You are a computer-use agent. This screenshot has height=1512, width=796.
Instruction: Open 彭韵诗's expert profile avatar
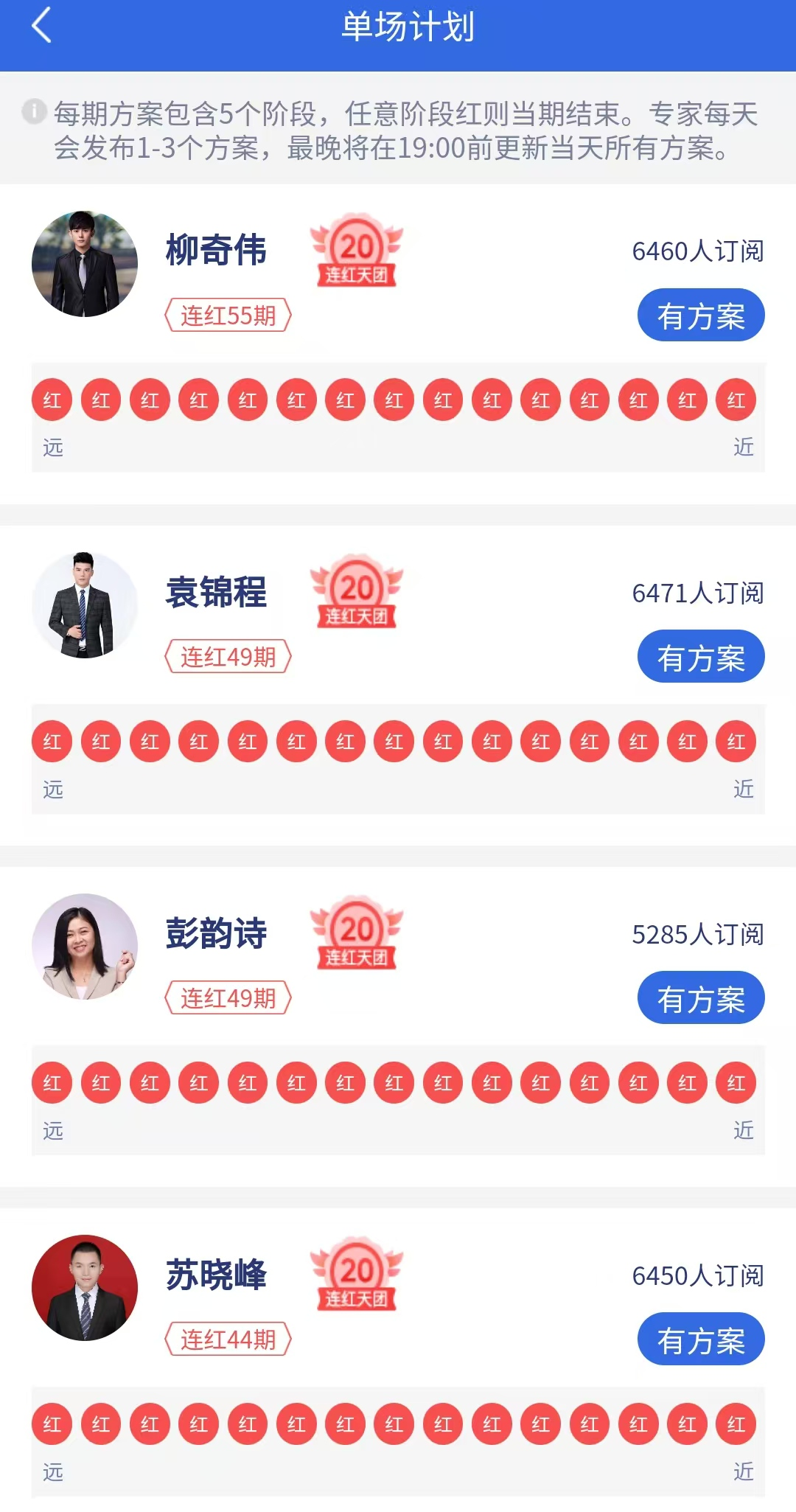click(x=85, y=947)
